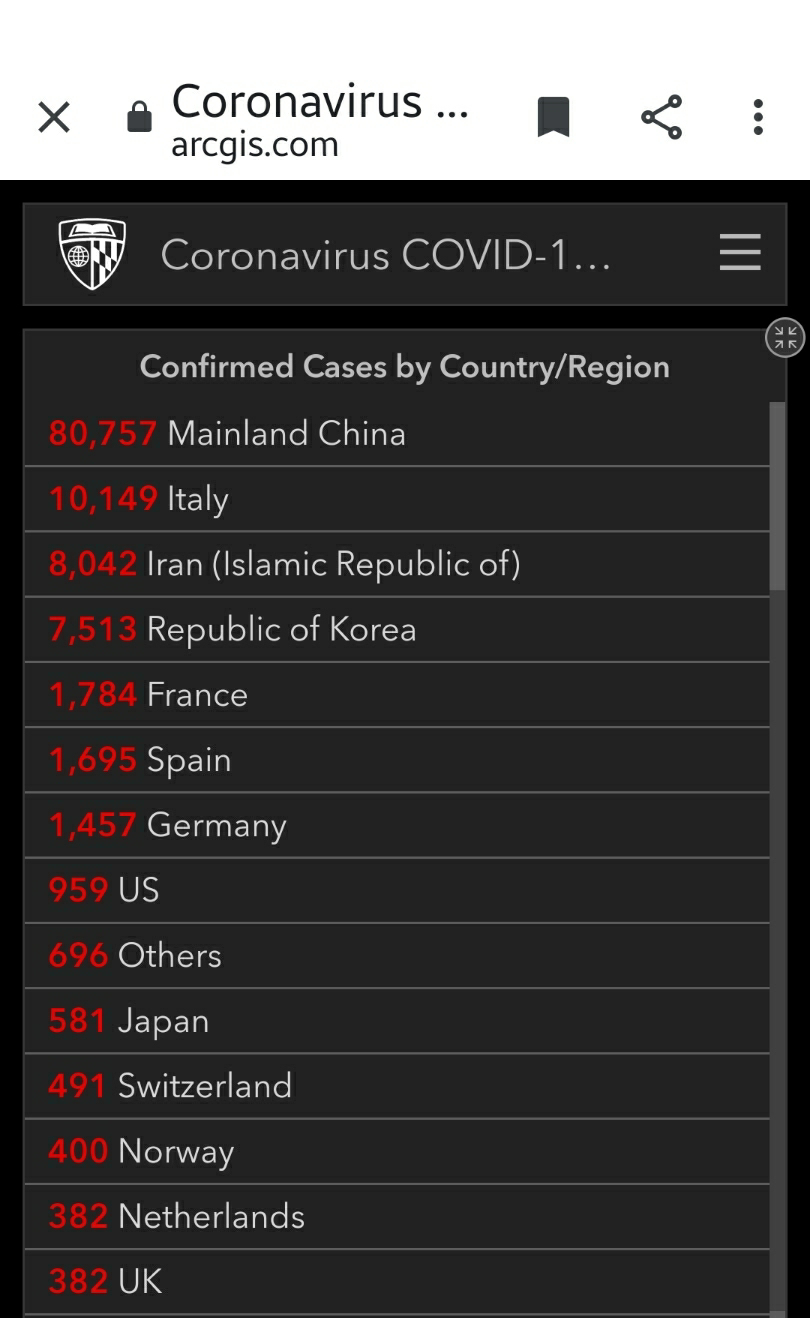Share the Coronavirus page link

click(662, 117)
